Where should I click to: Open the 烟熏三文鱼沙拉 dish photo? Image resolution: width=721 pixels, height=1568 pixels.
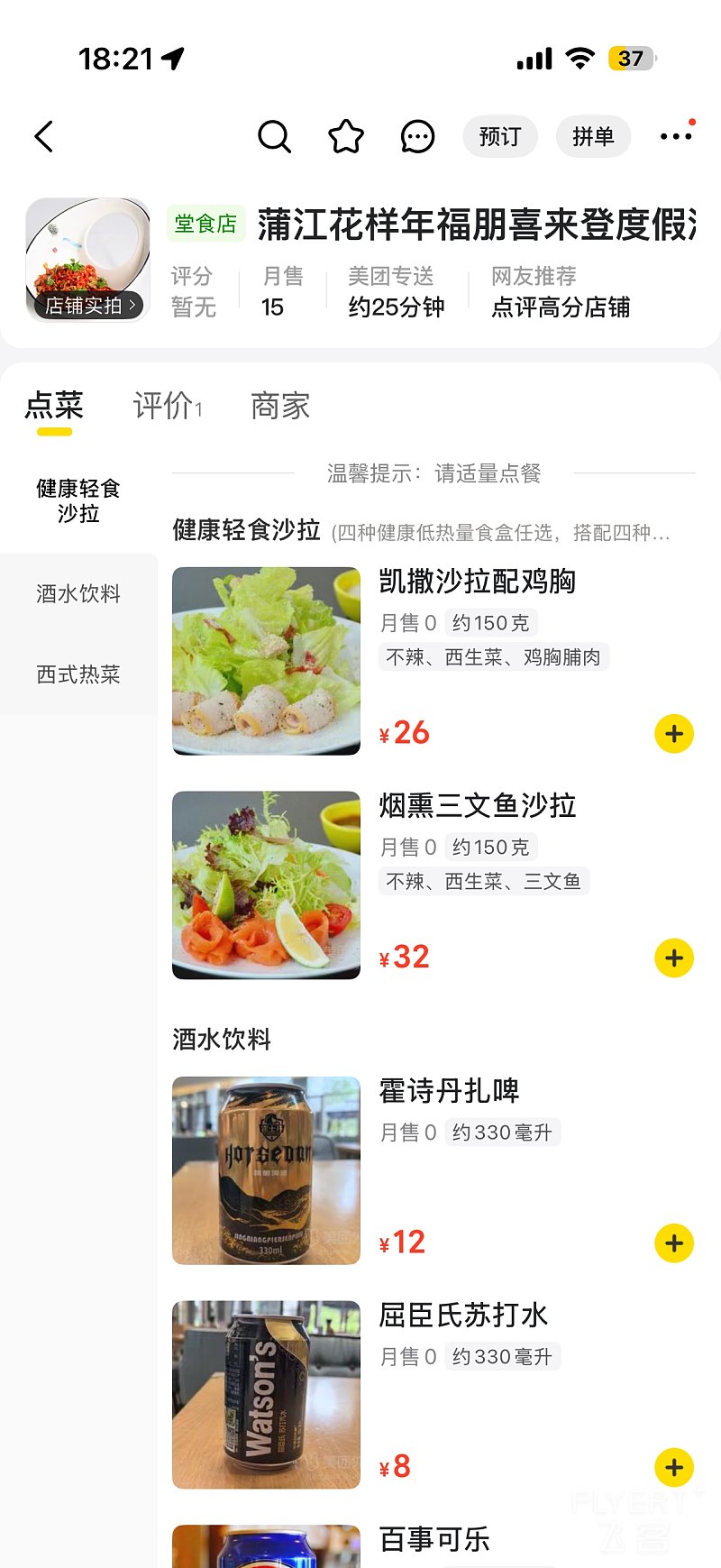pyautogui.click(x=267, y=885)
